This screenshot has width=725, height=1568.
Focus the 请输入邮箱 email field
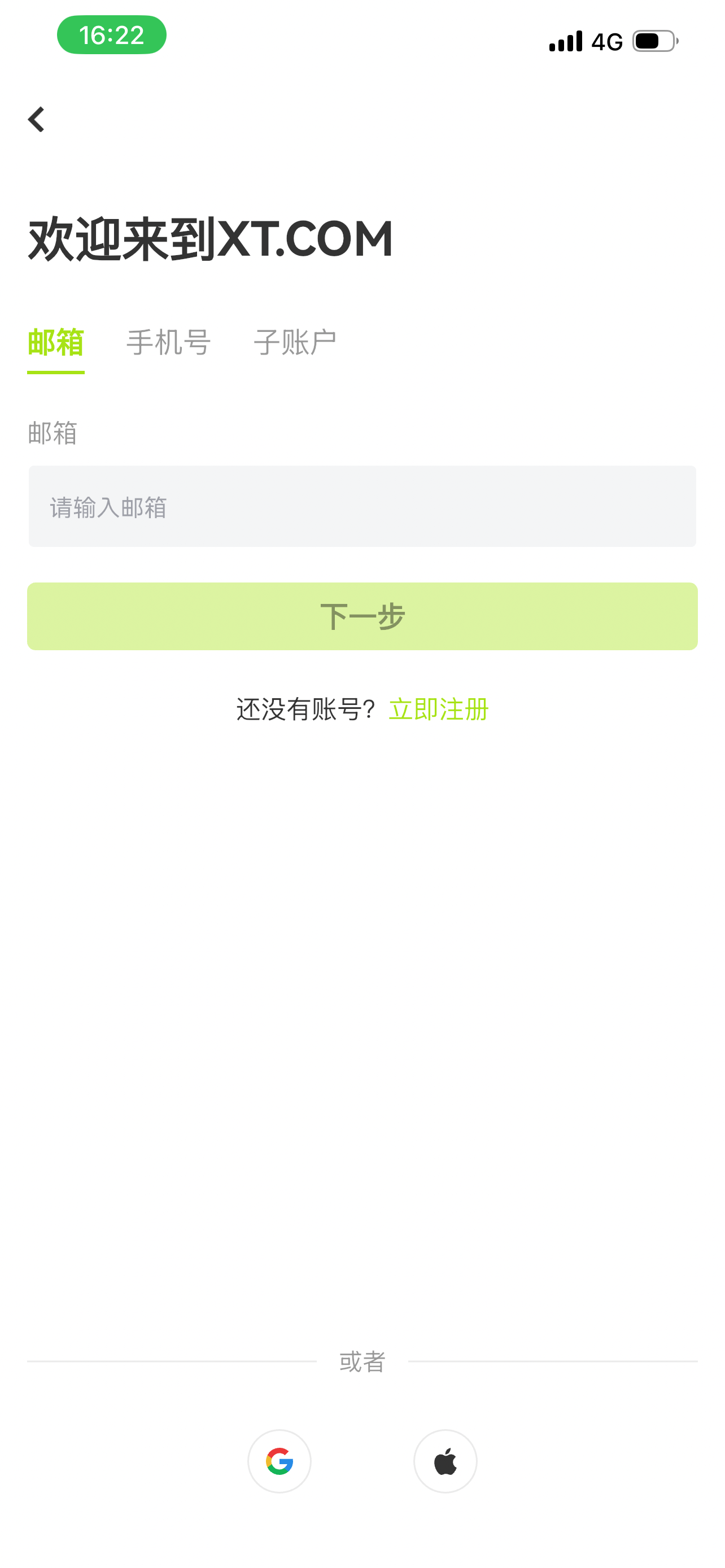point(362,506)
